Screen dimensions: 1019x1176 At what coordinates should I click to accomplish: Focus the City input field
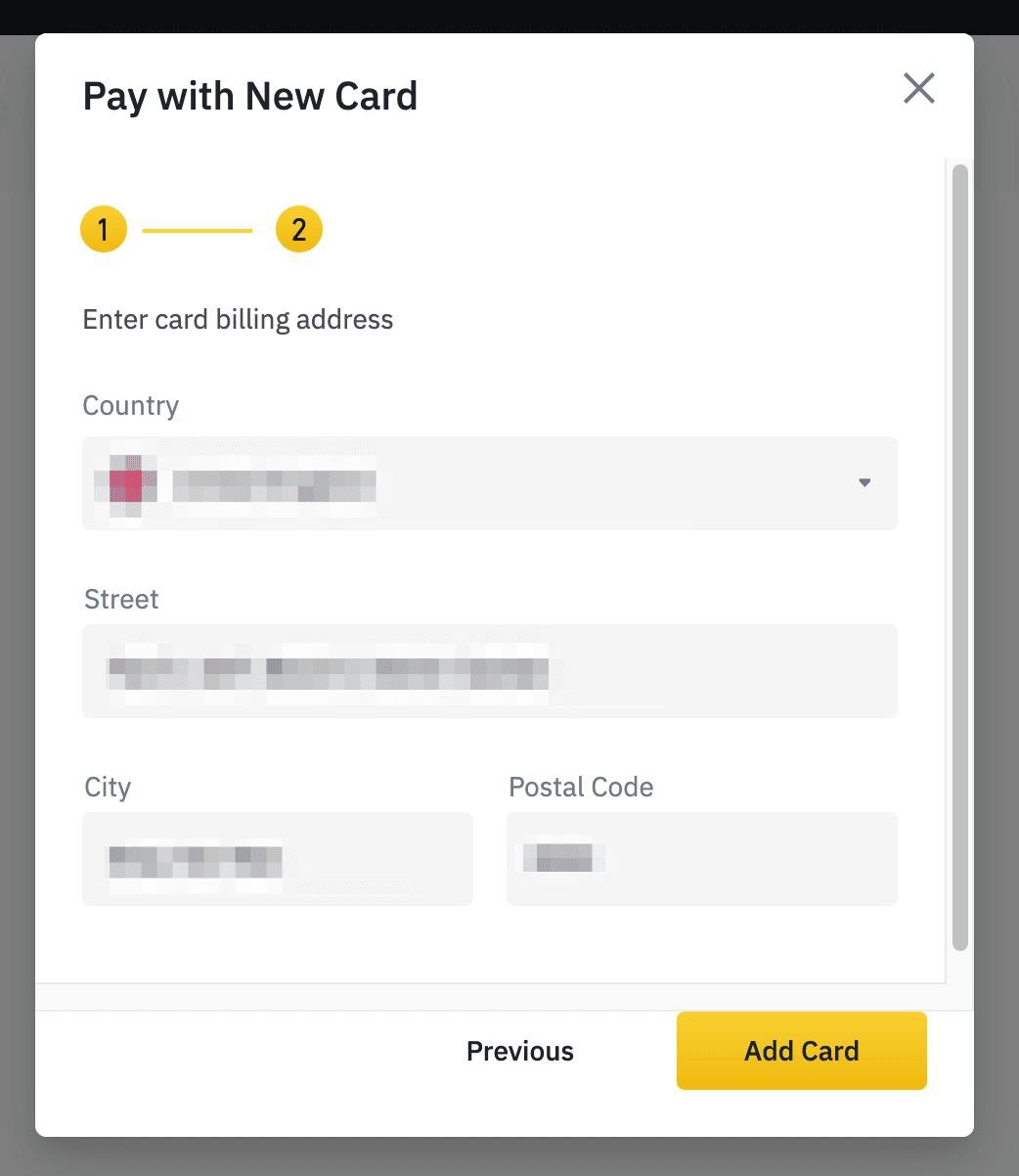[x=278, y=859]
